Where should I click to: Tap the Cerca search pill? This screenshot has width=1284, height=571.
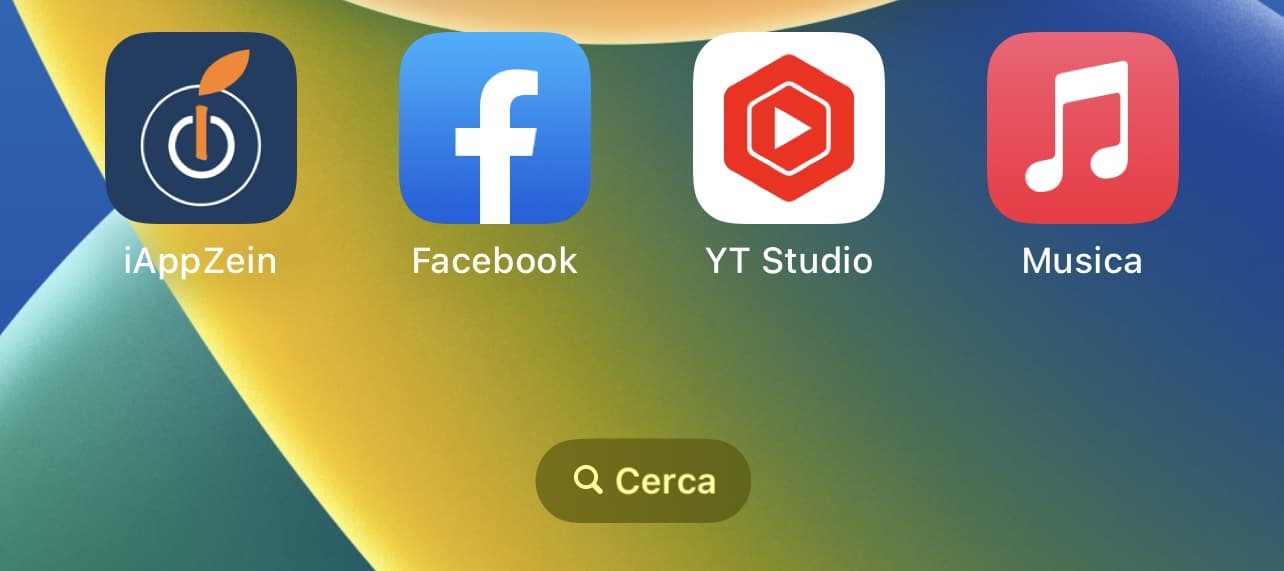pos(643,481)
